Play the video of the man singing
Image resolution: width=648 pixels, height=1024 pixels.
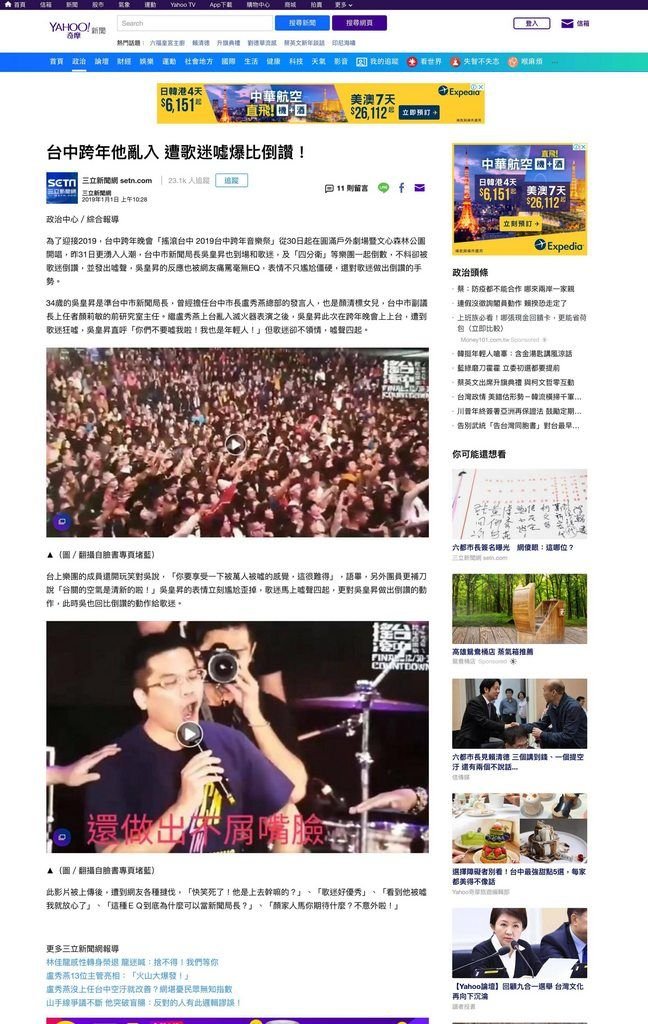(189, 734)
